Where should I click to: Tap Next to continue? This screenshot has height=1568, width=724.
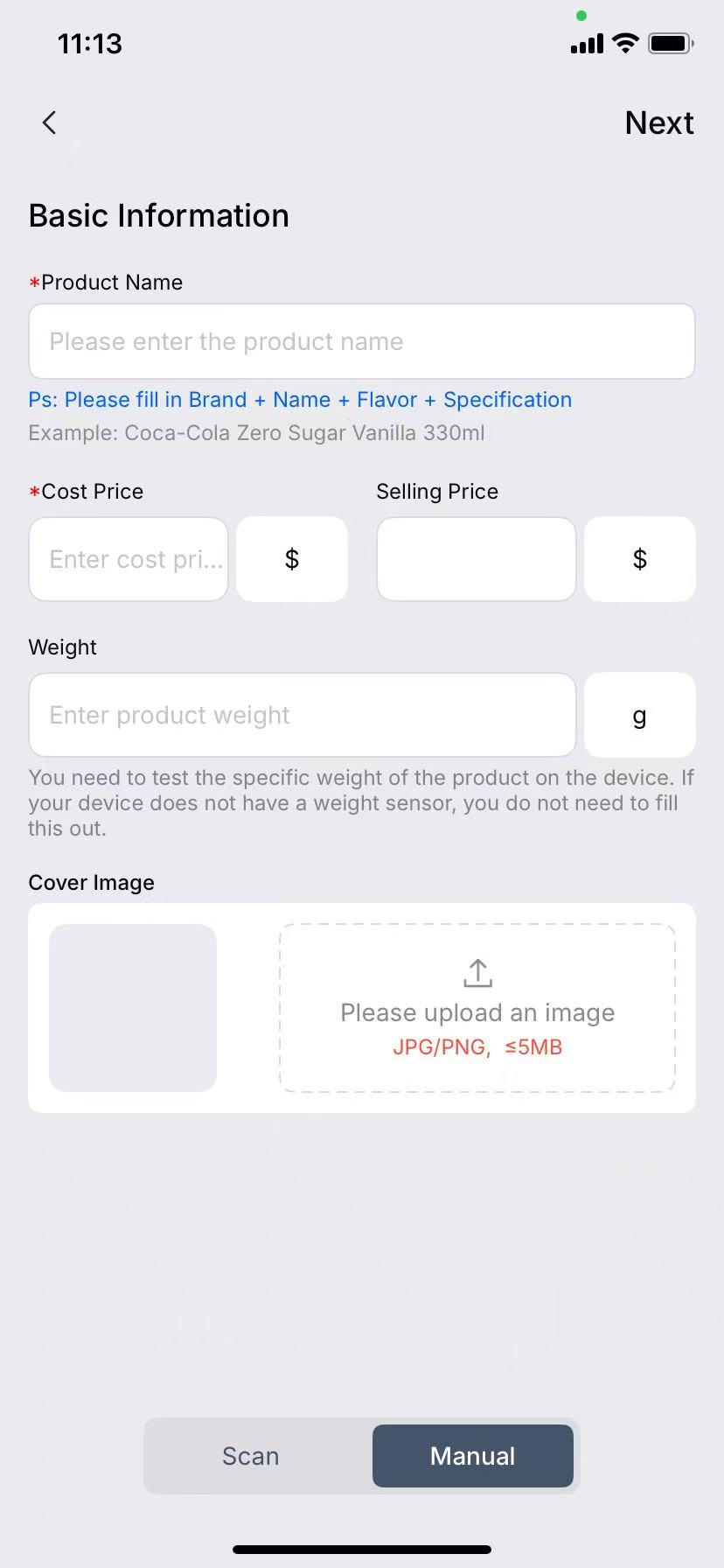point(658,122)
